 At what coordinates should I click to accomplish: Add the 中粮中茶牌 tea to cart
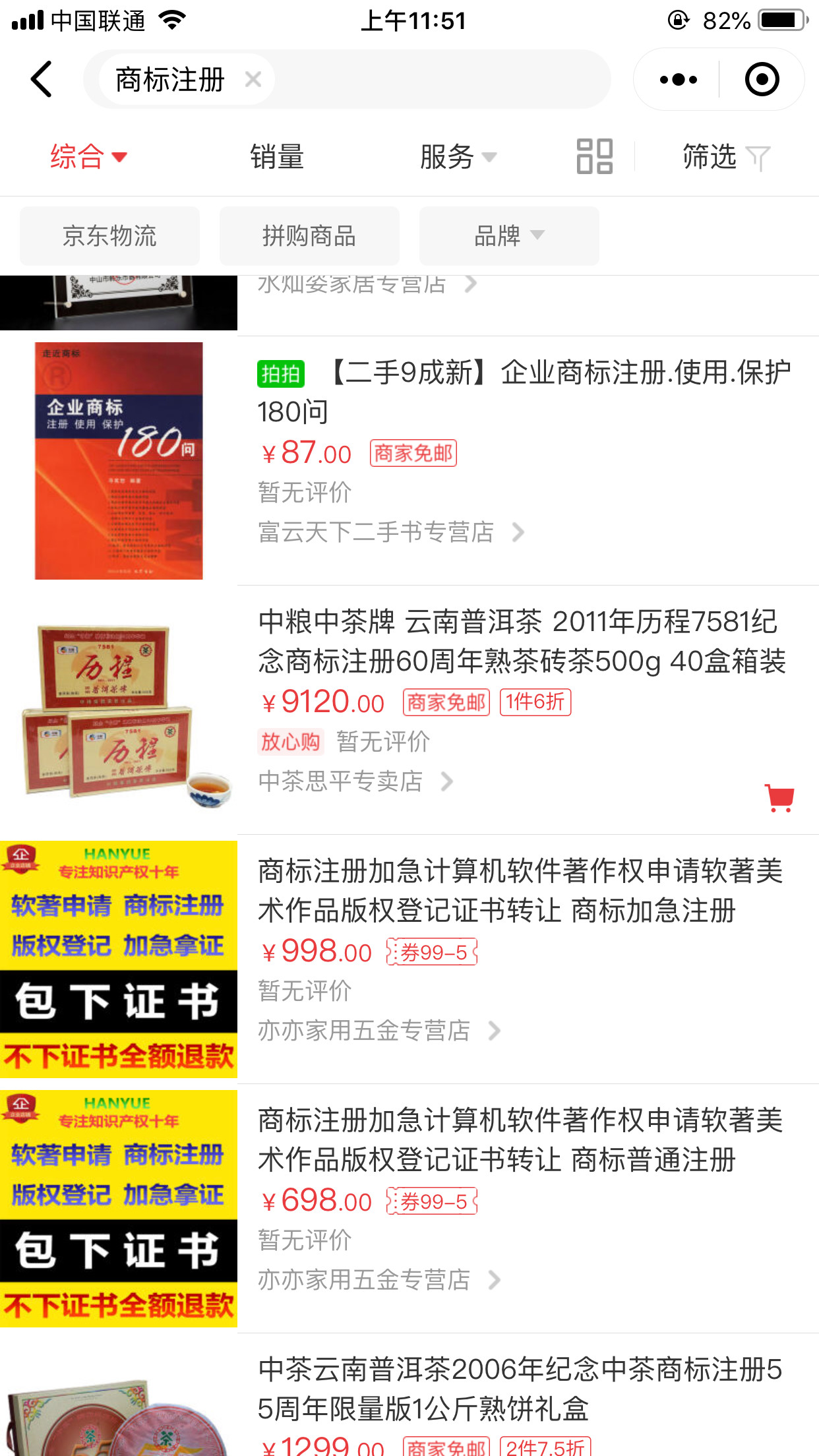pyautogui.click(x=779, y=798)
